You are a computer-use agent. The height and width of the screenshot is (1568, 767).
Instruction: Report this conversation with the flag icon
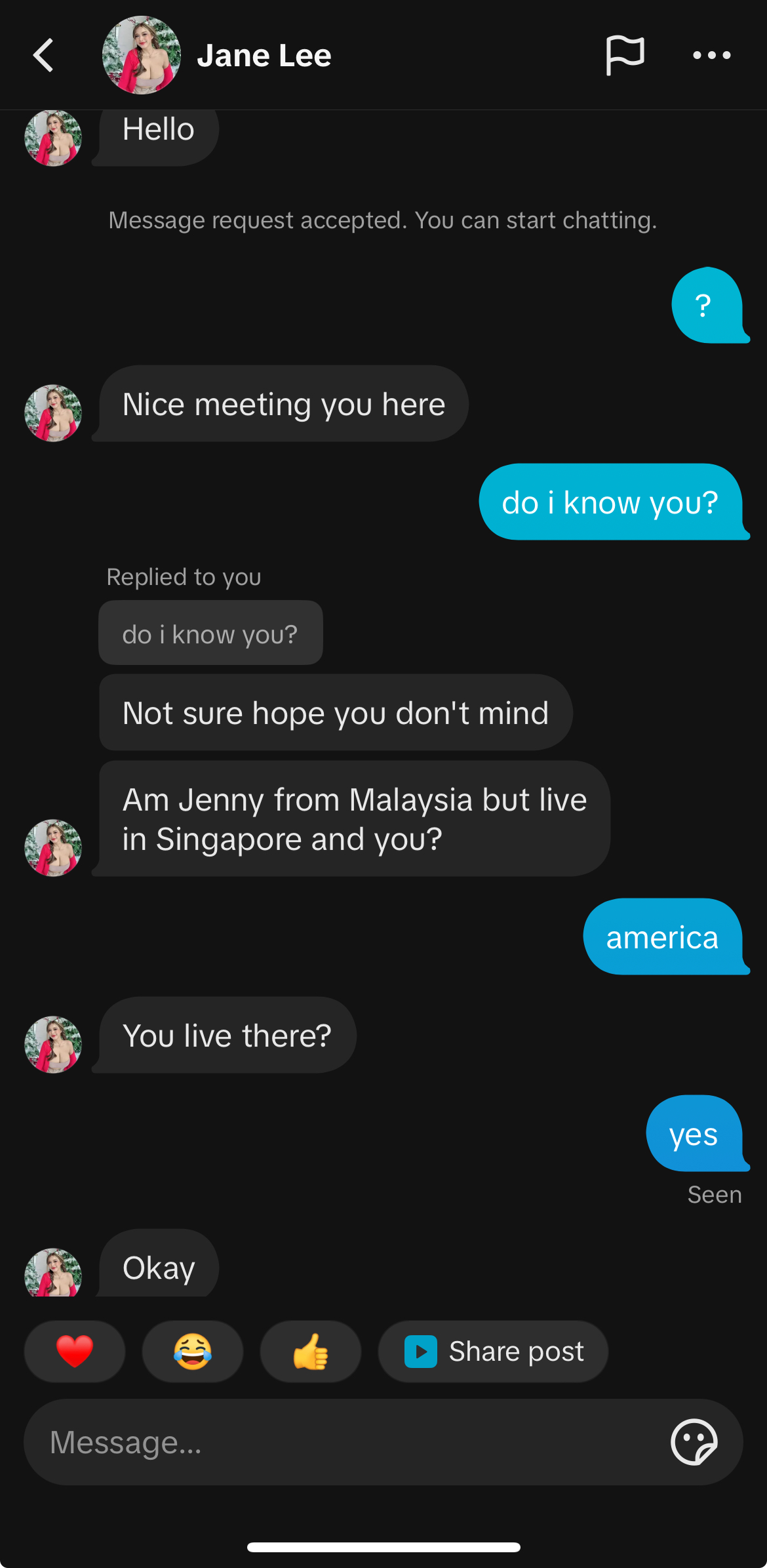click(x=625, y=55)
